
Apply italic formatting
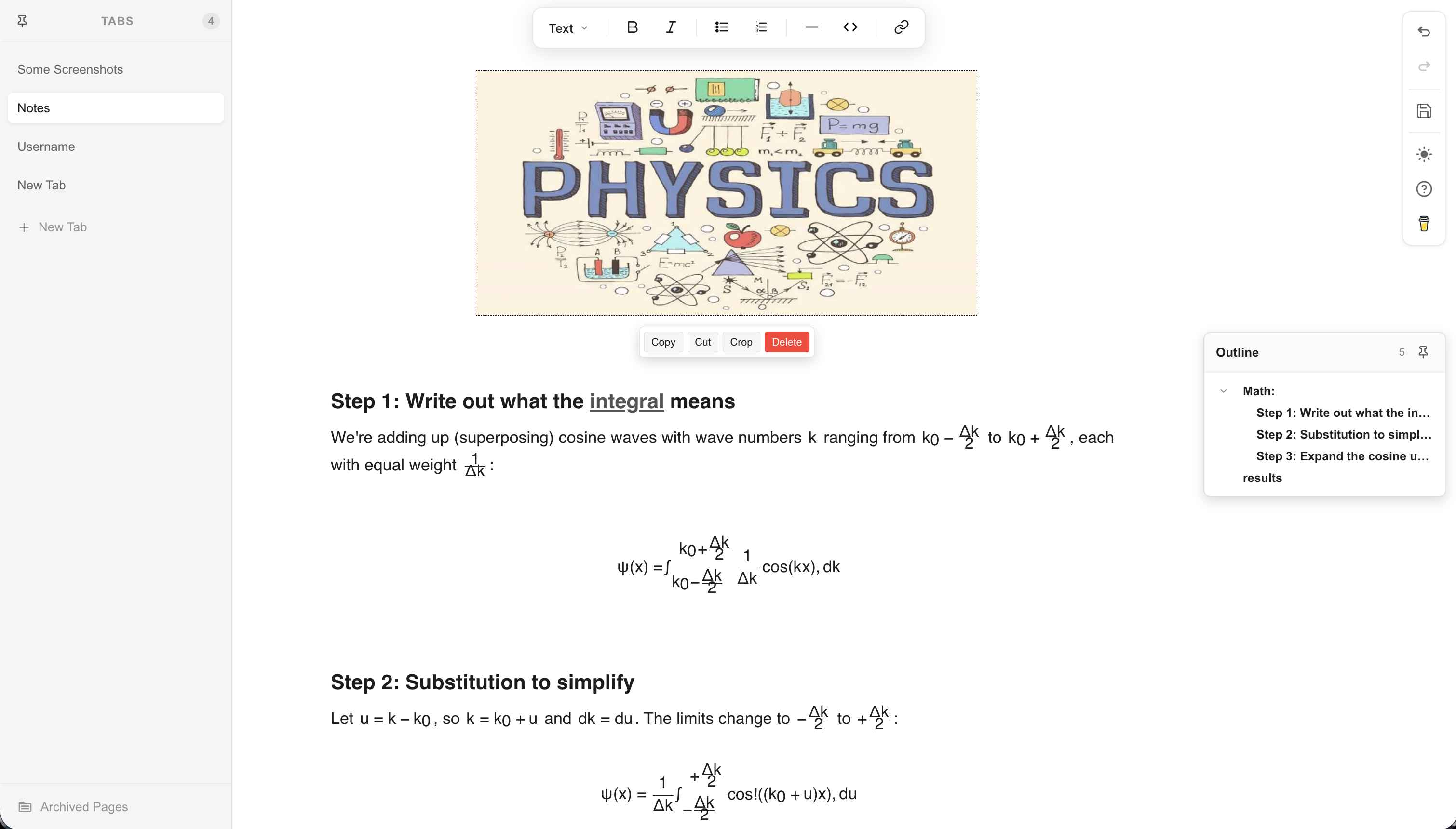coord(671,27)
